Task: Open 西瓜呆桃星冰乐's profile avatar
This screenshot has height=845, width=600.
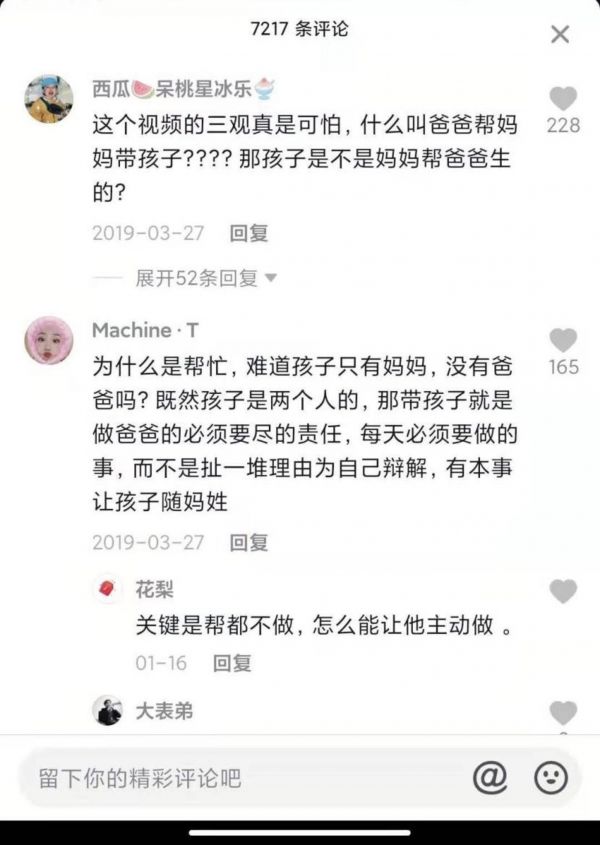Action: click(x=48, y=98)
